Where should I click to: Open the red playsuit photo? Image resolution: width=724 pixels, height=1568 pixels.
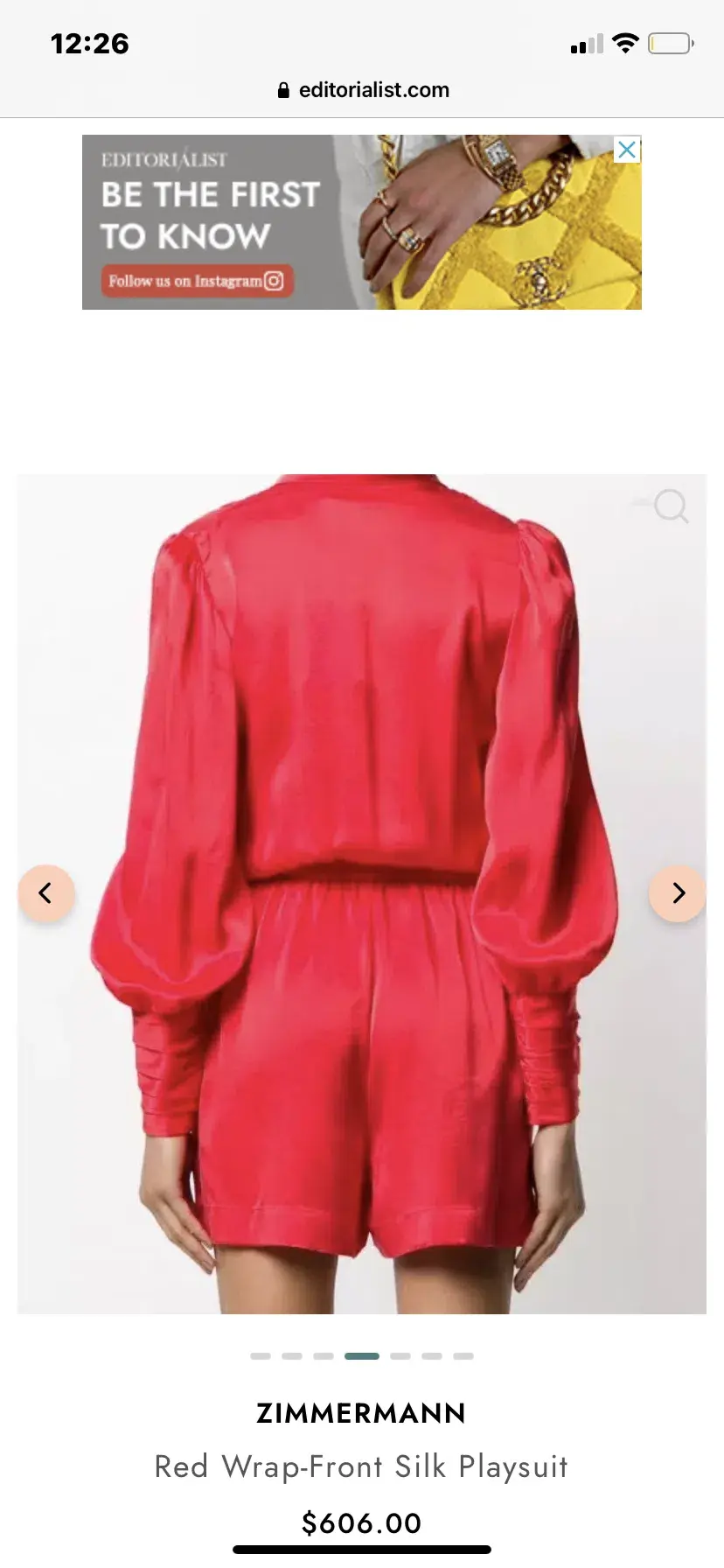[x=362, y=892]
